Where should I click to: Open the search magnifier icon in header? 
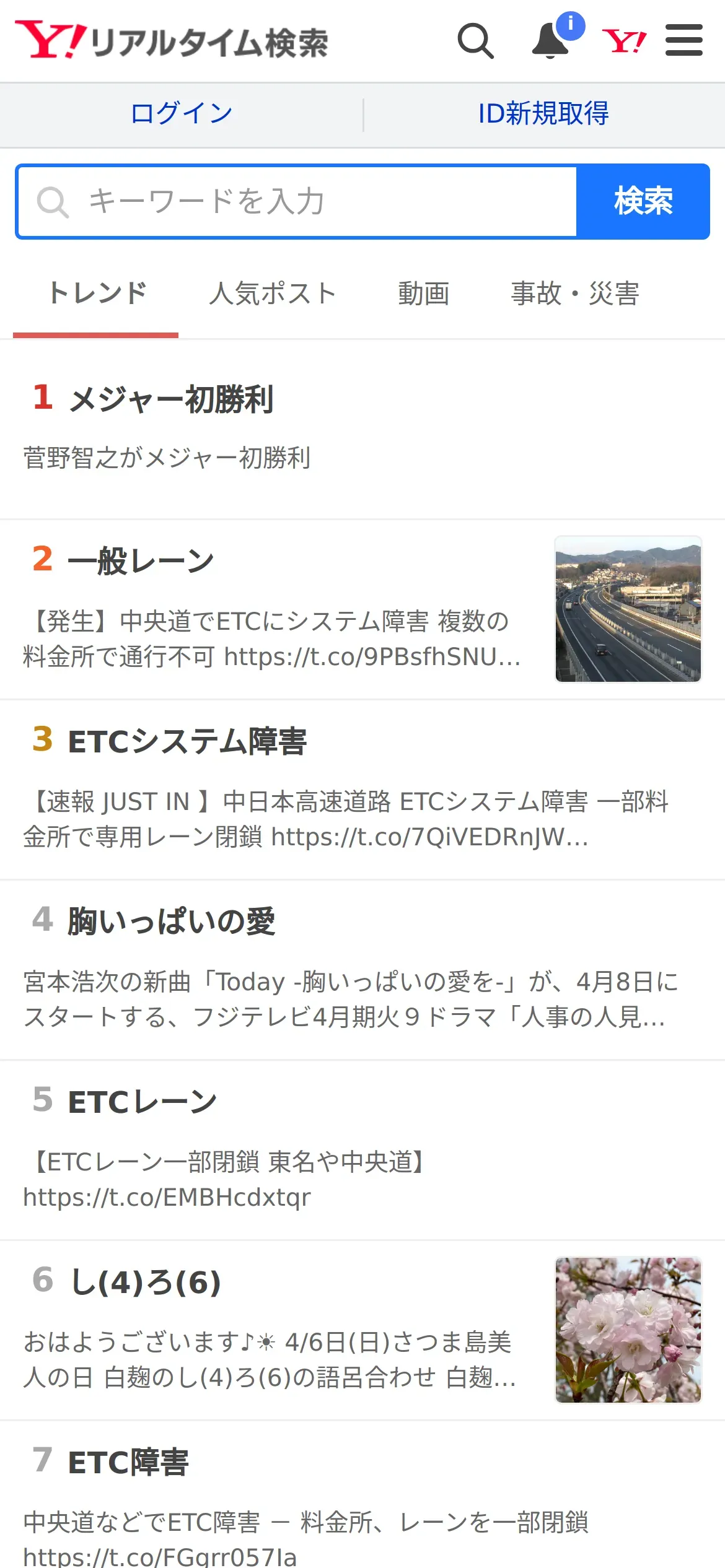tap(475, 41)
